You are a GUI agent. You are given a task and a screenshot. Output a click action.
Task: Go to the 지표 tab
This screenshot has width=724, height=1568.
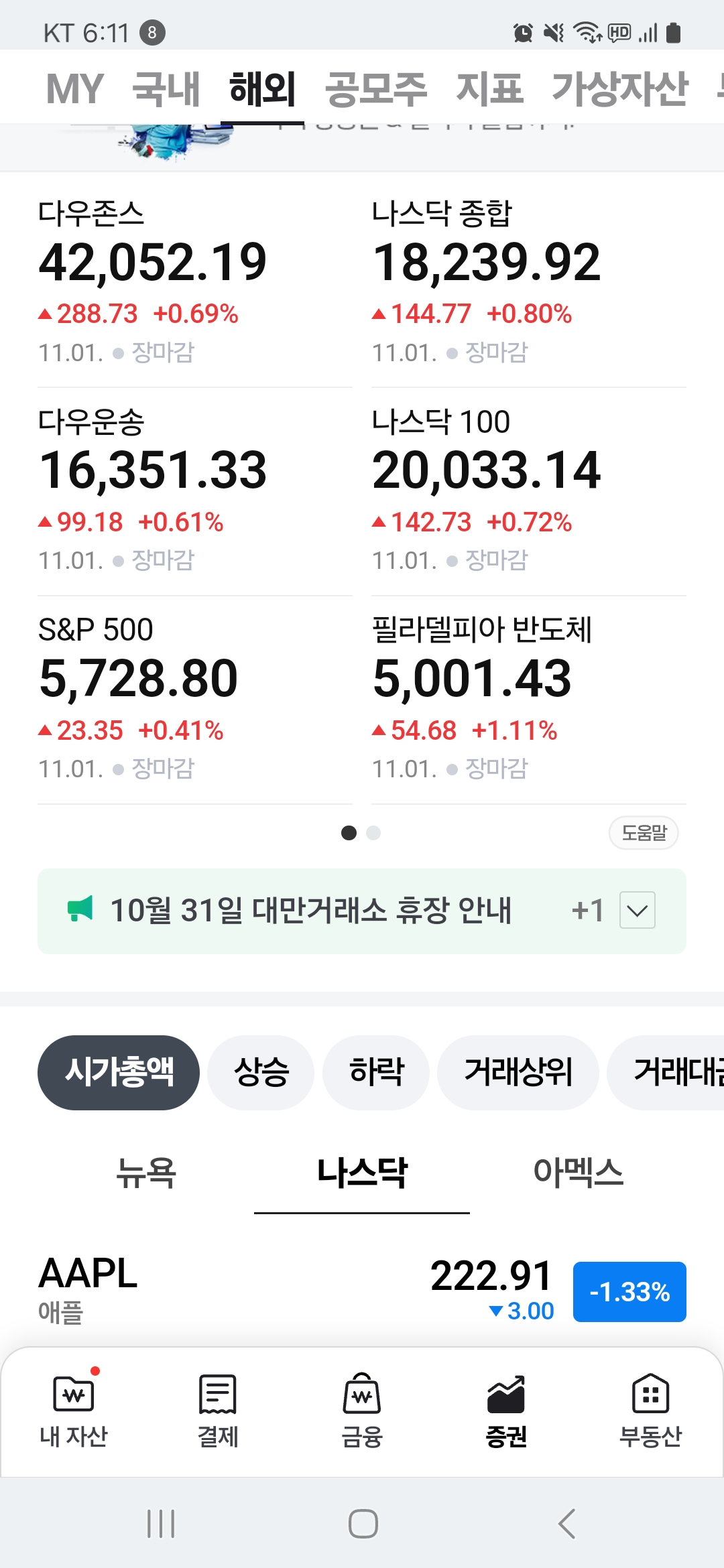coord(489,88)
